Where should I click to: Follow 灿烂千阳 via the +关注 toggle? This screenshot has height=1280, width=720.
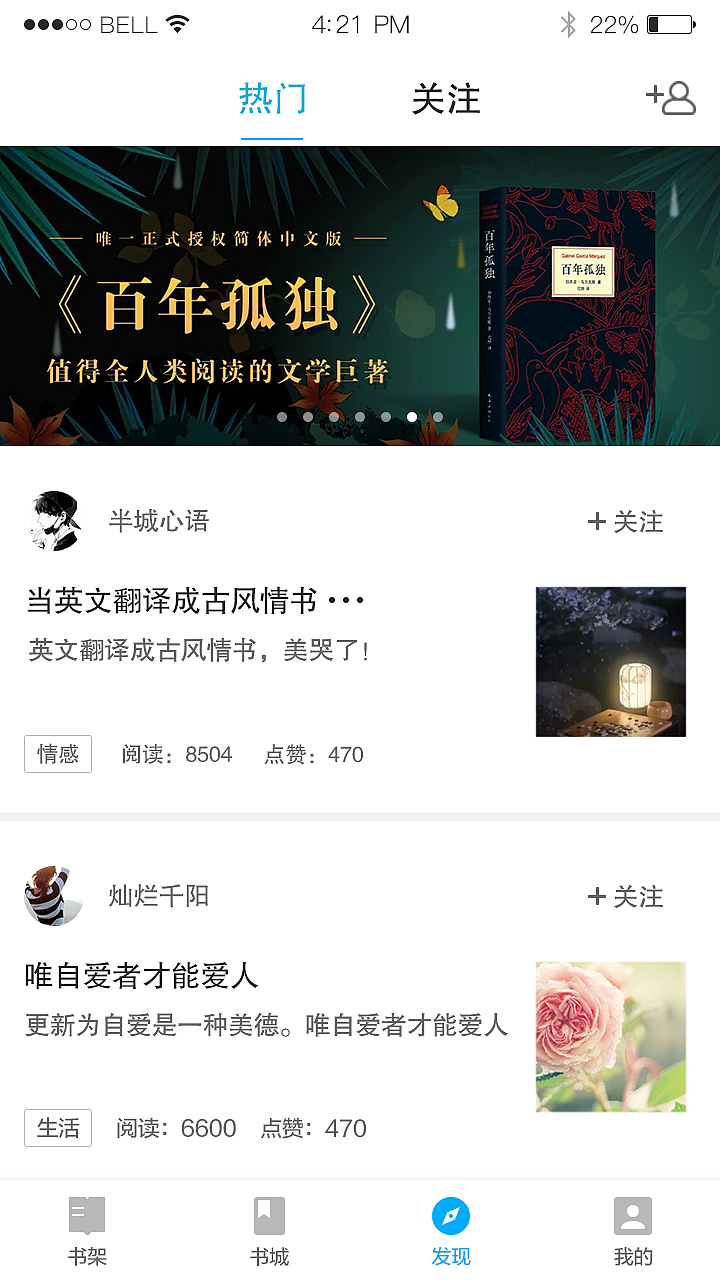[627, 897]
